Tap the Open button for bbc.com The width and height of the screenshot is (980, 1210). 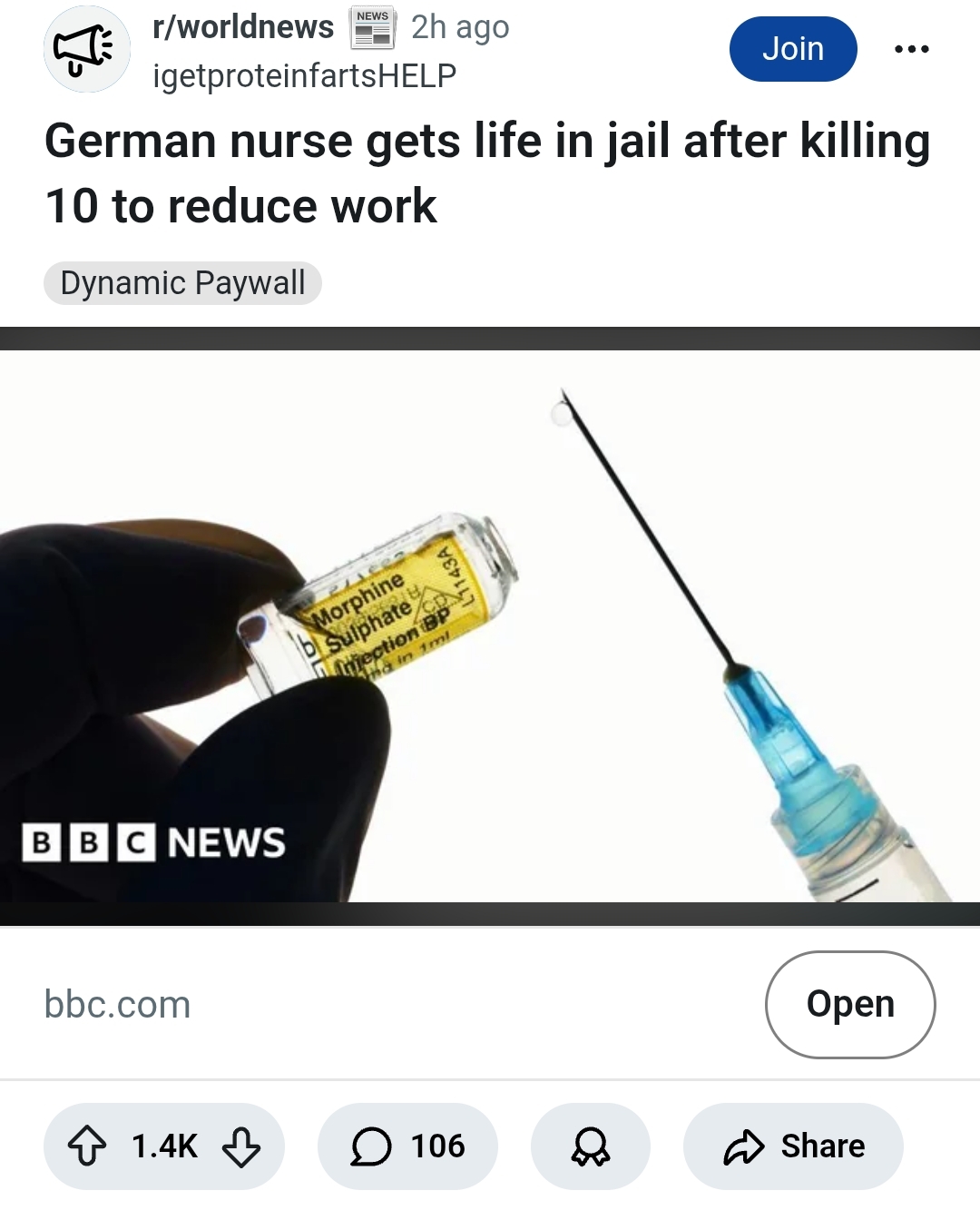click(x=850, y=1005)
